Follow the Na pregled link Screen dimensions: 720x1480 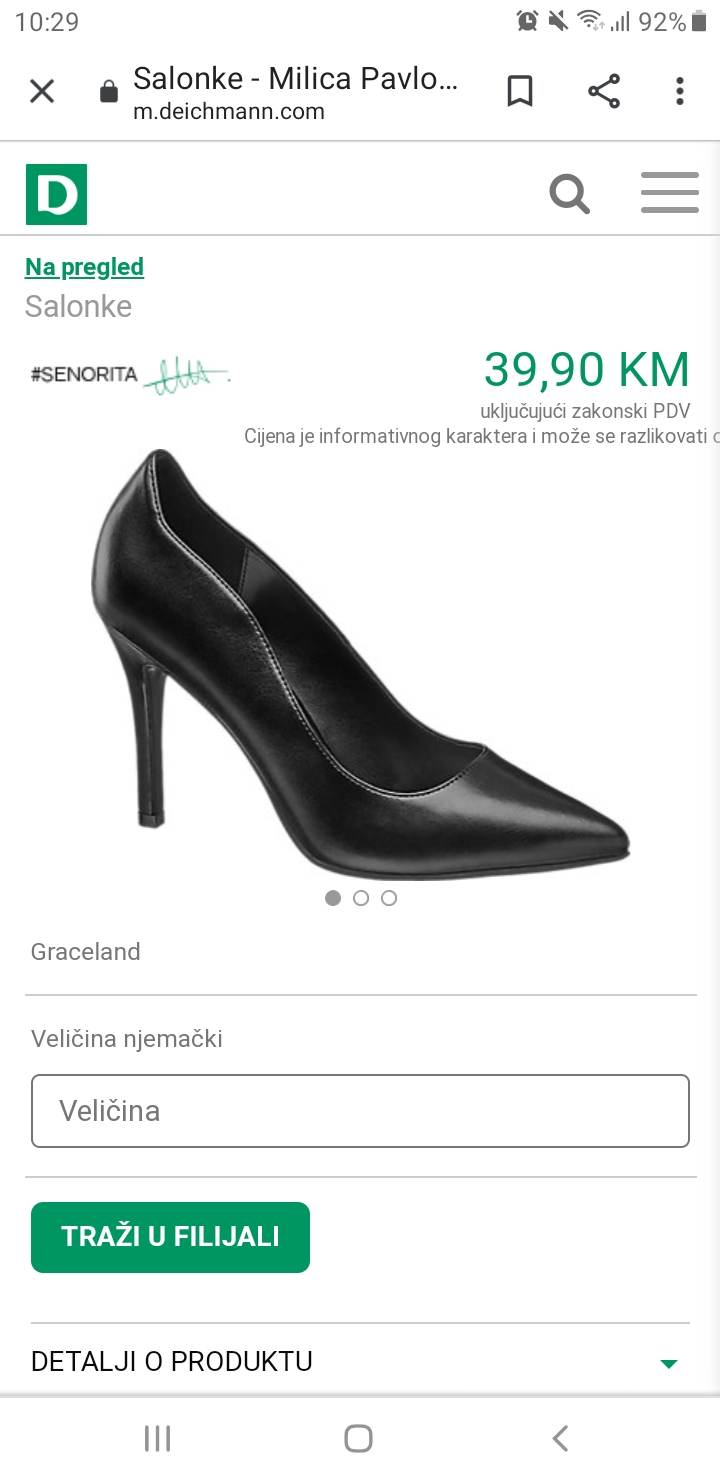84,267
